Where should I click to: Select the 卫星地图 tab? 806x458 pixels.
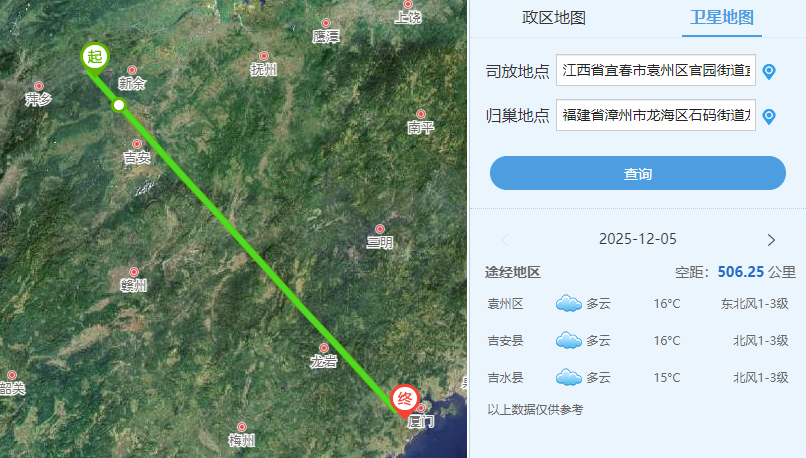click(x=721, y=18)
